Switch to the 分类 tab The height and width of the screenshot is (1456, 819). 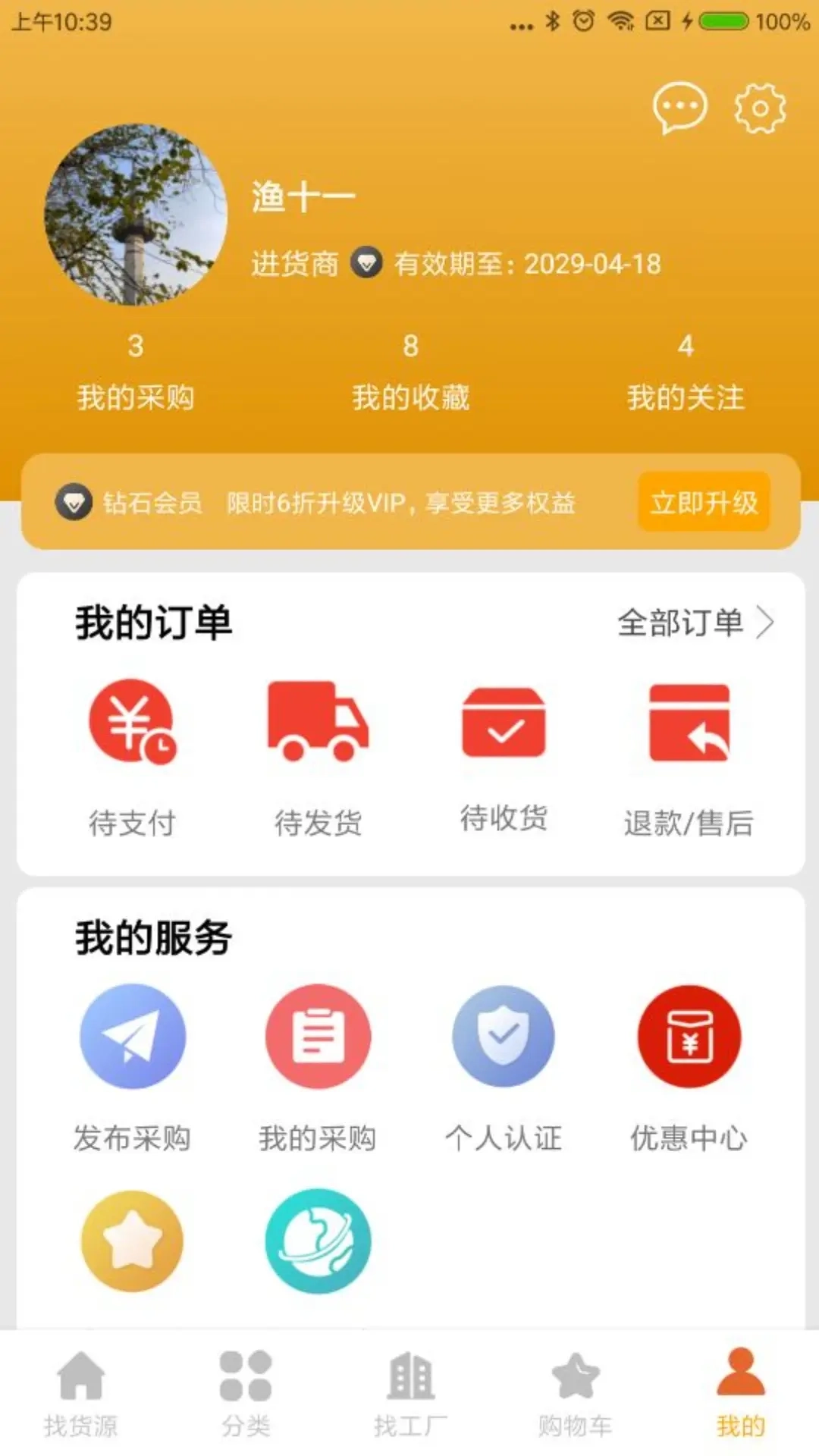(x=246, y=1395)
